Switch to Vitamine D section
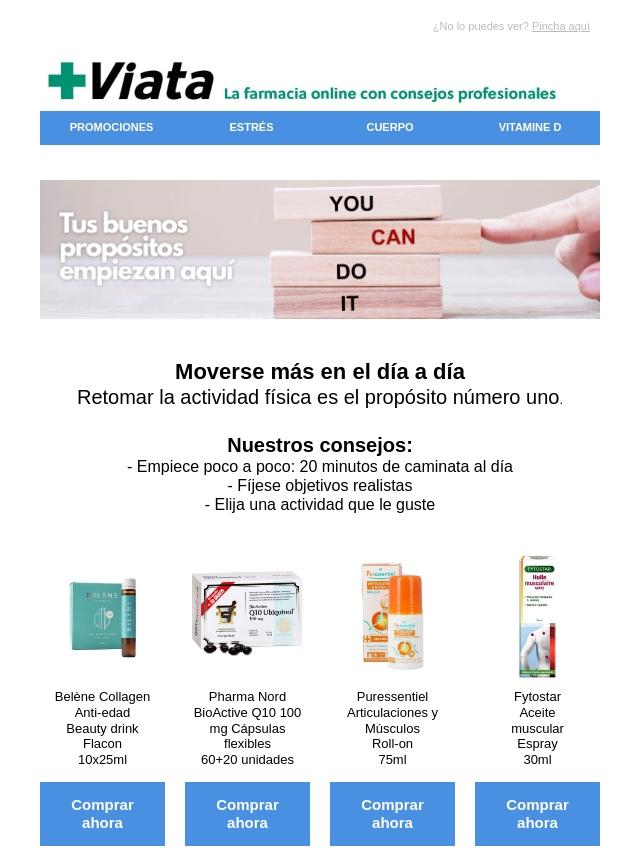640x854 pixels. click(x=530, y=128)
